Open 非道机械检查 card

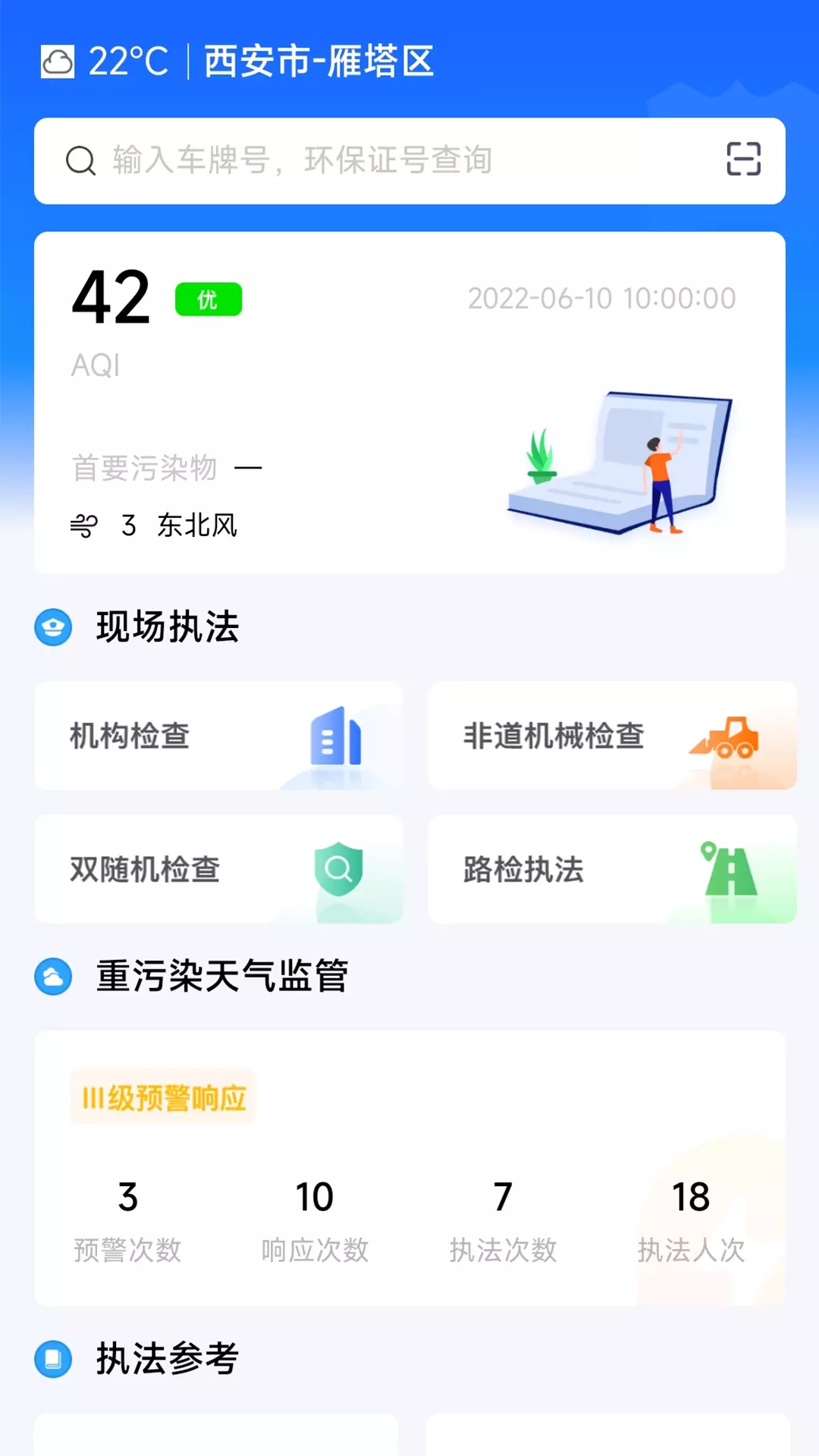(x=612, y=736)
